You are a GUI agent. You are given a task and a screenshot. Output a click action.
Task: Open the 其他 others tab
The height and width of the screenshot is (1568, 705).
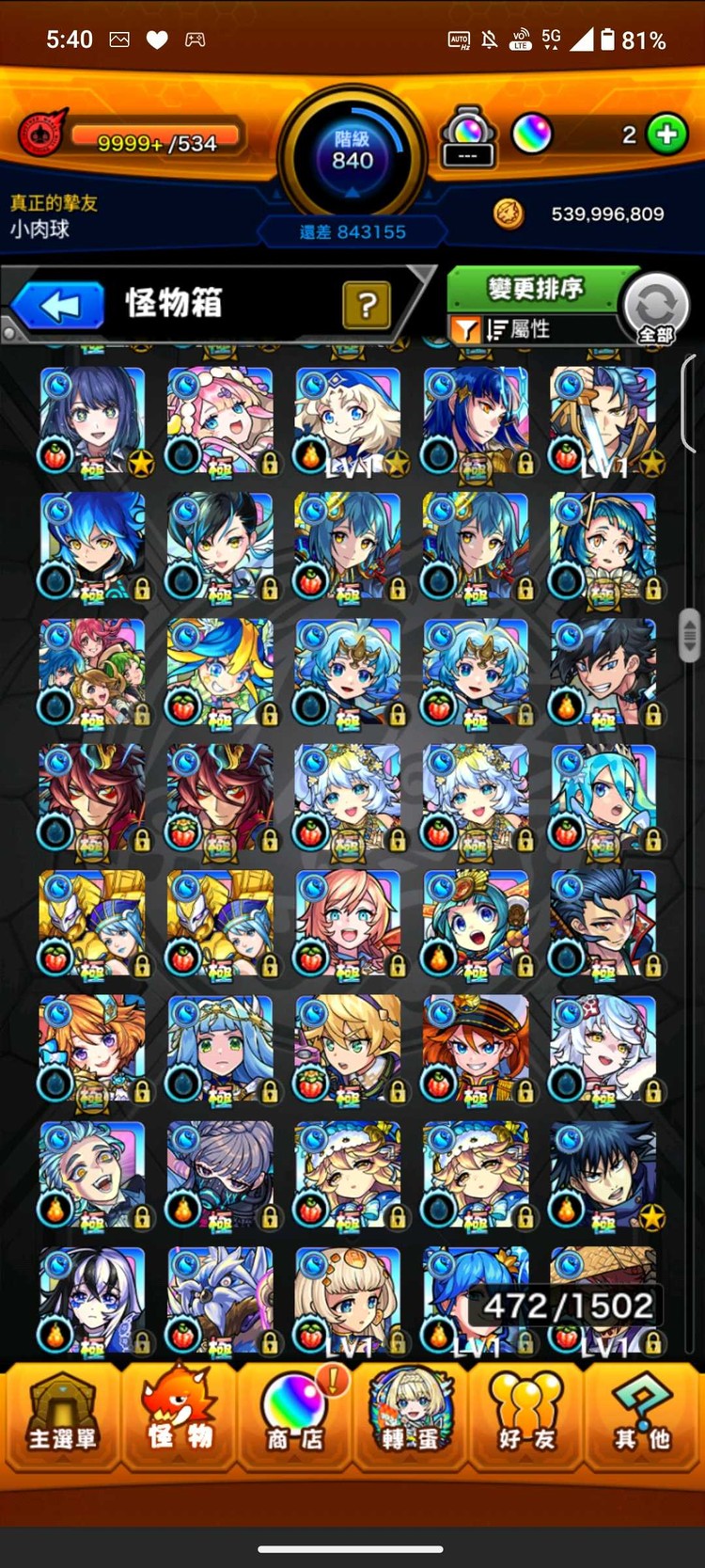pos(643,1416)
